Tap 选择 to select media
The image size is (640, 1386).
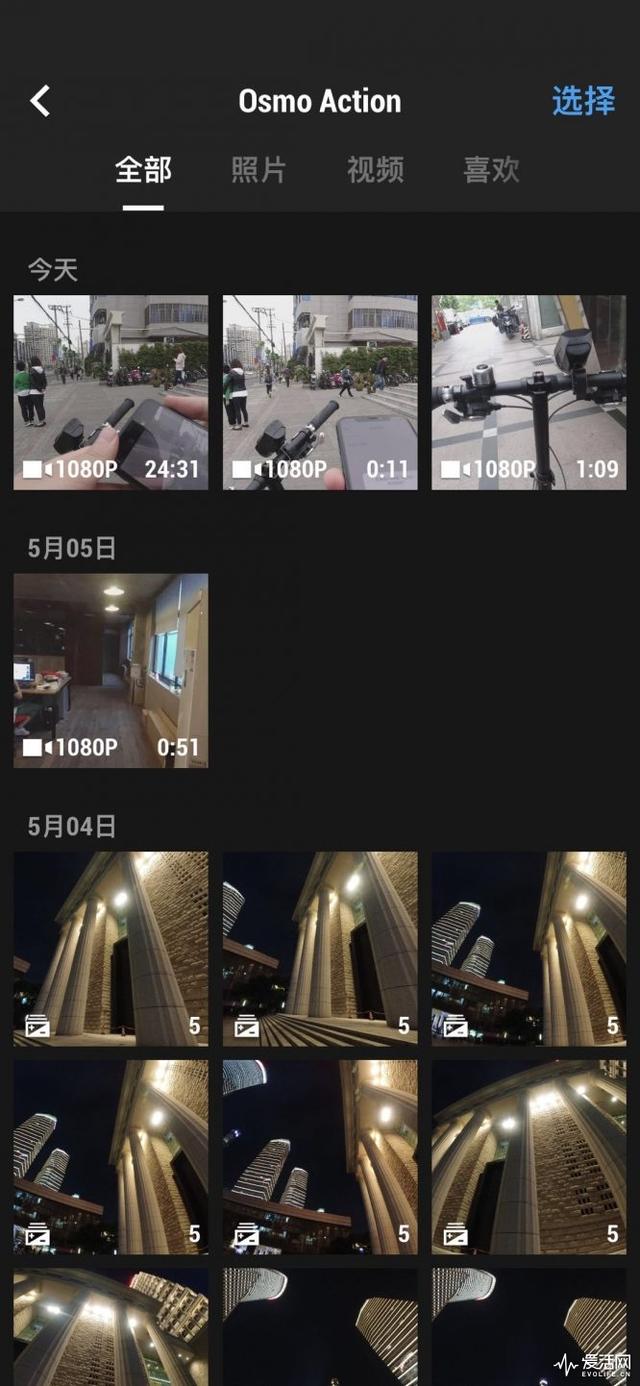coord(583,101)
